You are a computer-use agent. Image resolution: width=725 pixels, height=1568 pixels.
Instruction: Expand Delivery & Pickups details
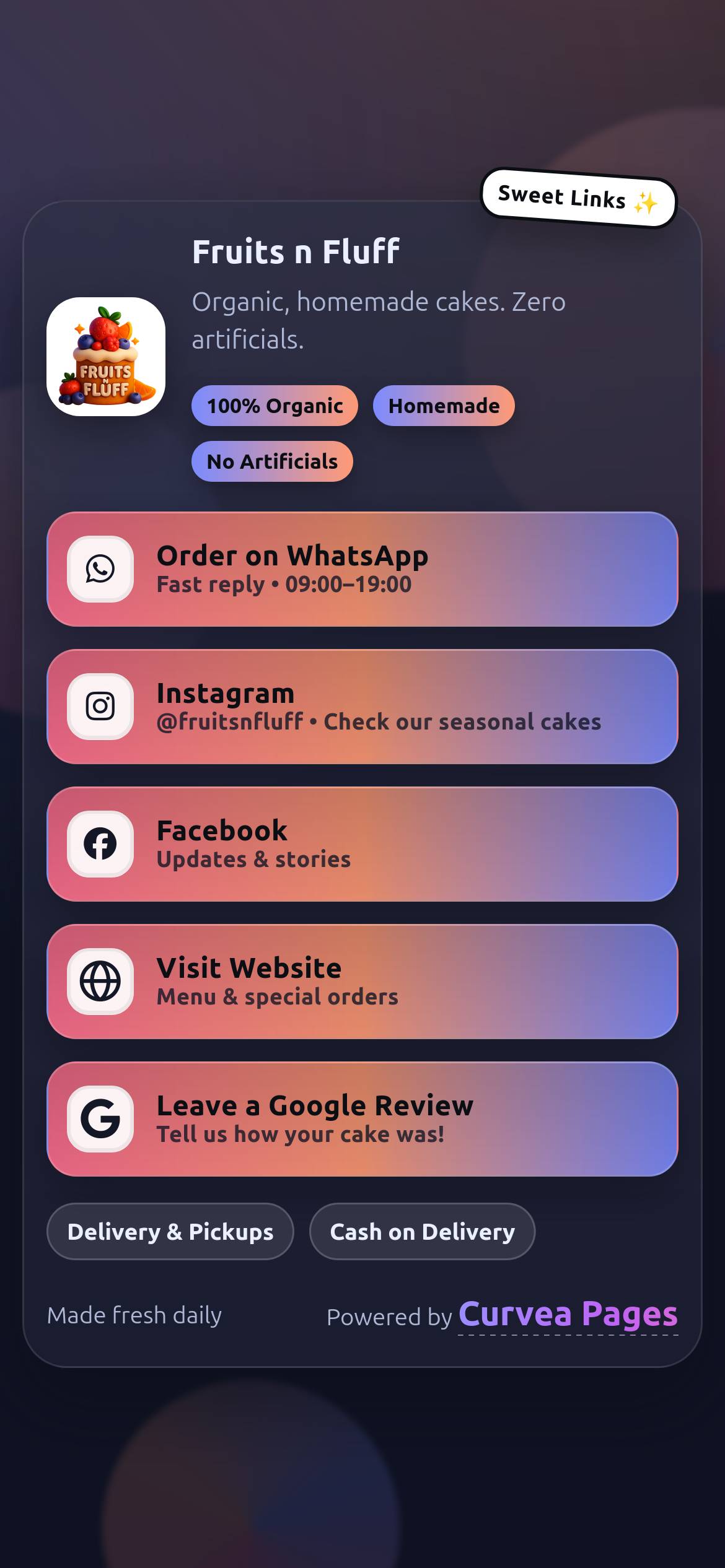(x=170, y=1231)
